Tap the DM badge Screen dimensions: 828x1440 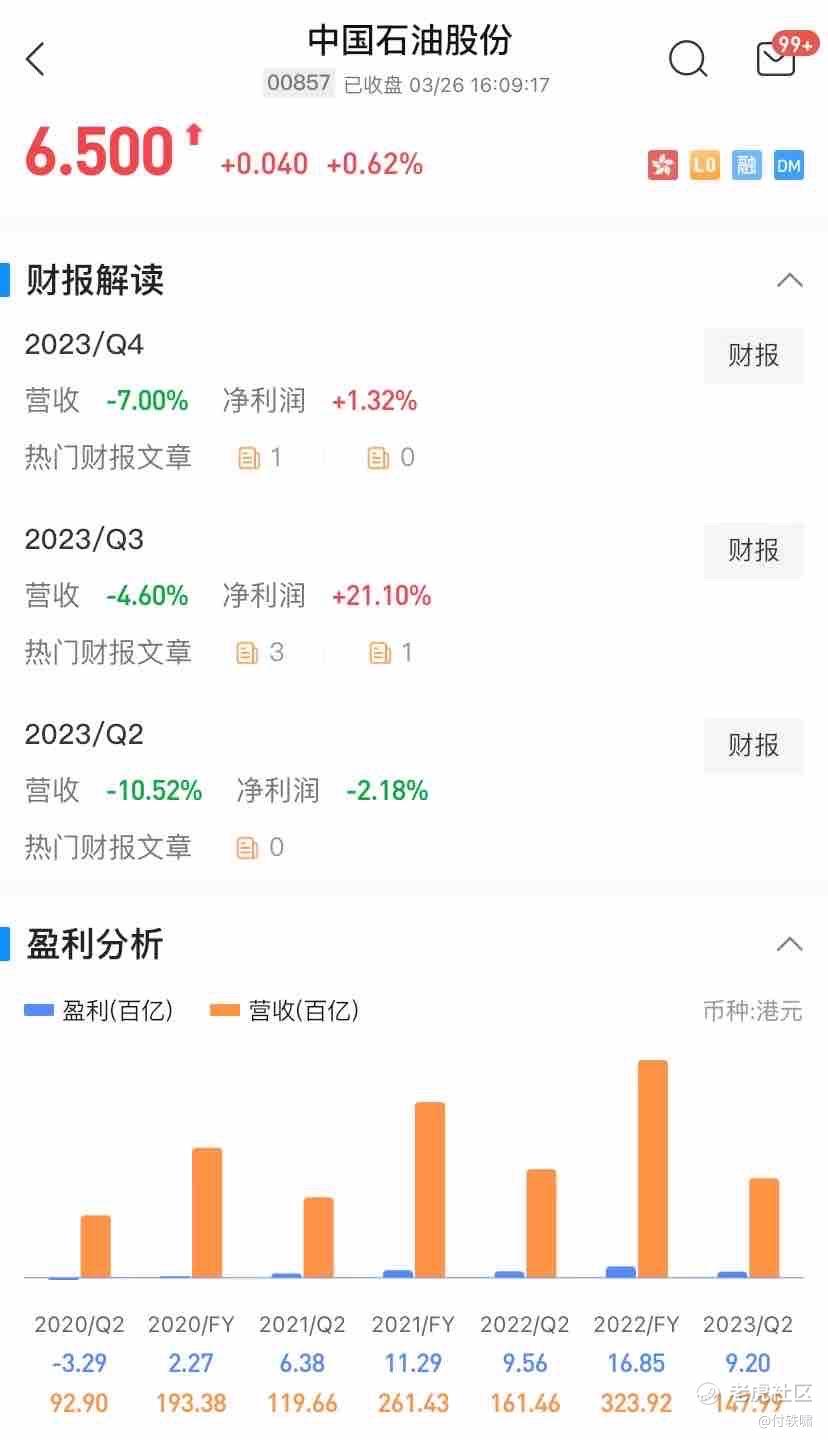789,166
